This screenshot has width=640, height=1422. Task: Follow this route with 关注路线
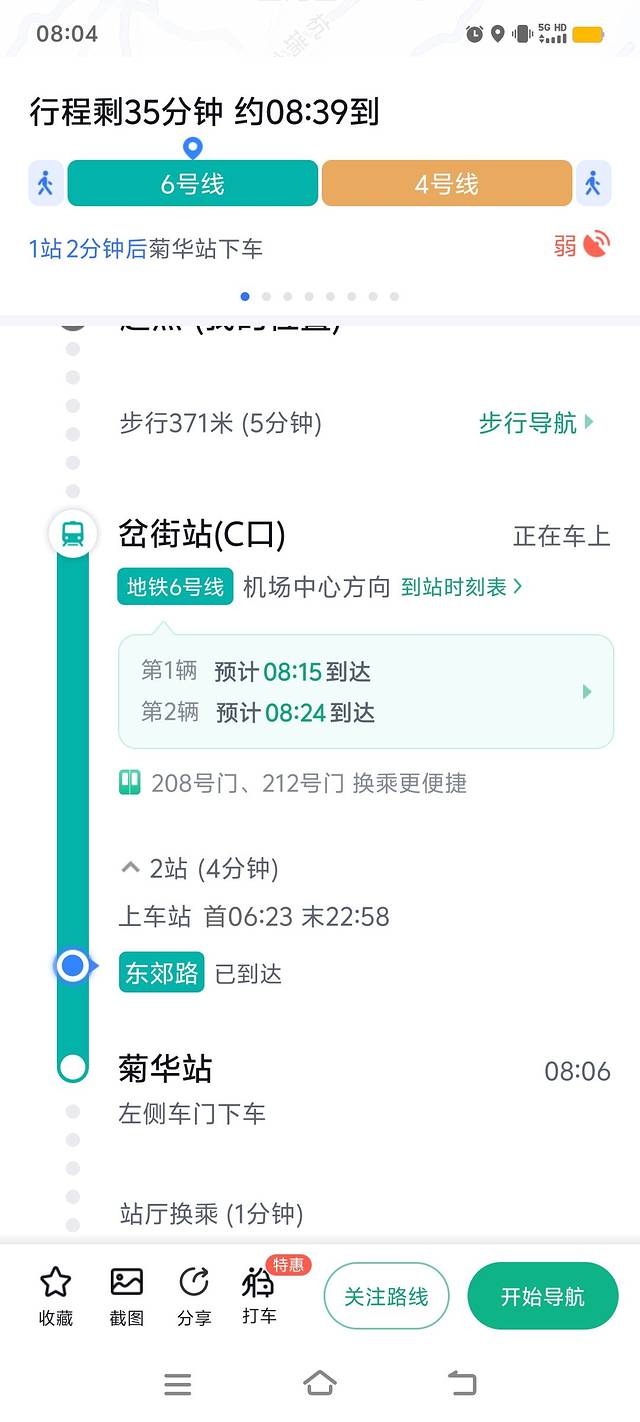(x=386, y=1297)
